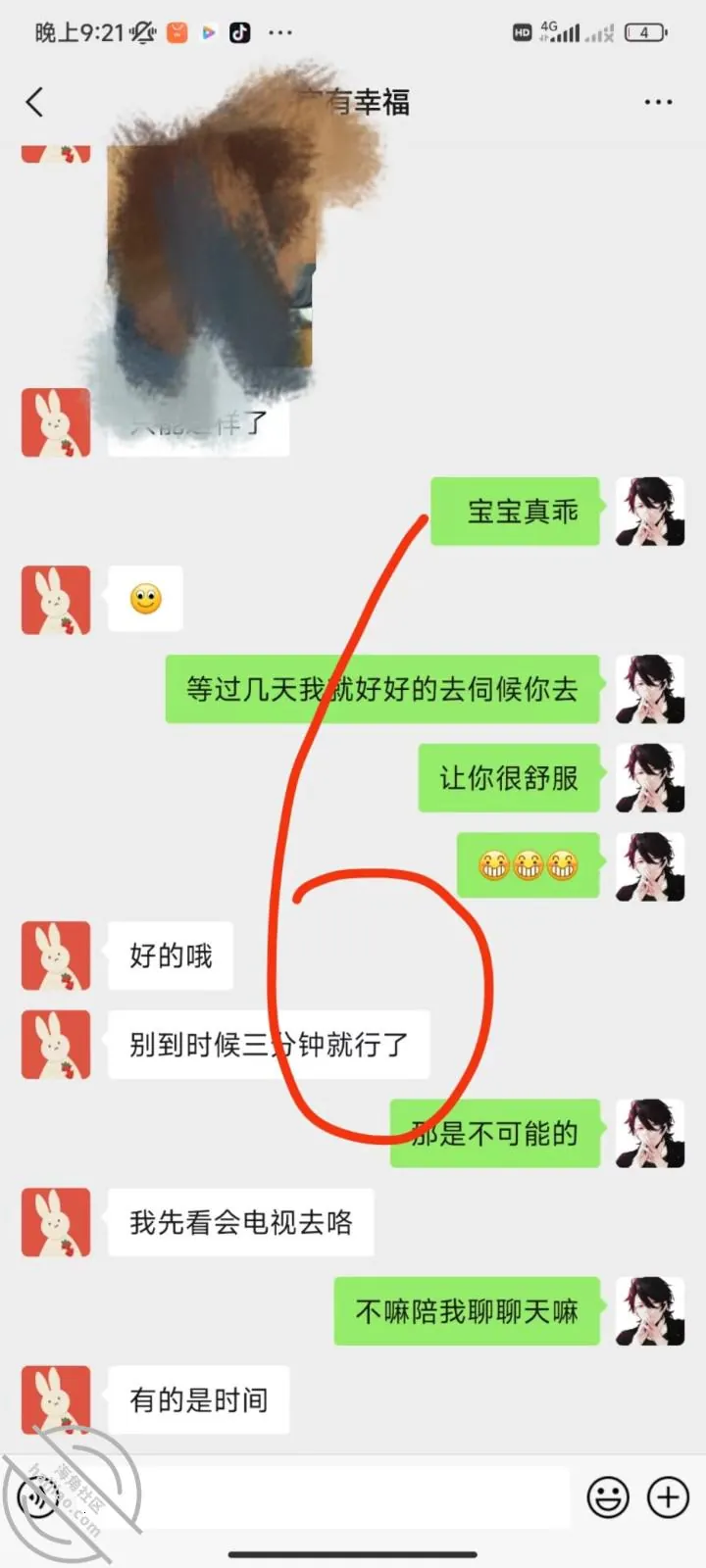Open my avatar beside 宝宝真乖
Screen dimensions: 706x1568
tap(649, 511)
